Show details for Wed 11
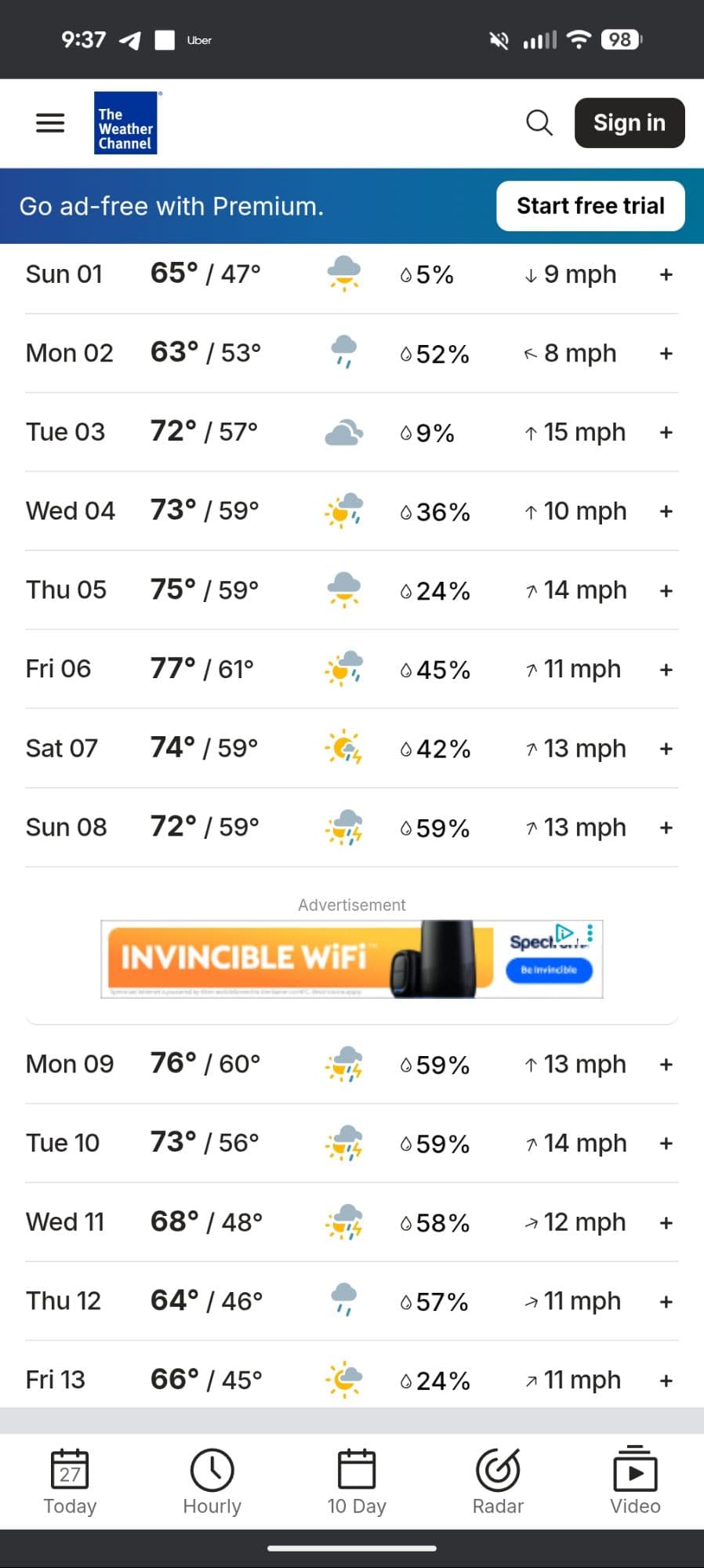Image resolution: width=704 pixels, height=1568 pixels. pos(666,1222)
